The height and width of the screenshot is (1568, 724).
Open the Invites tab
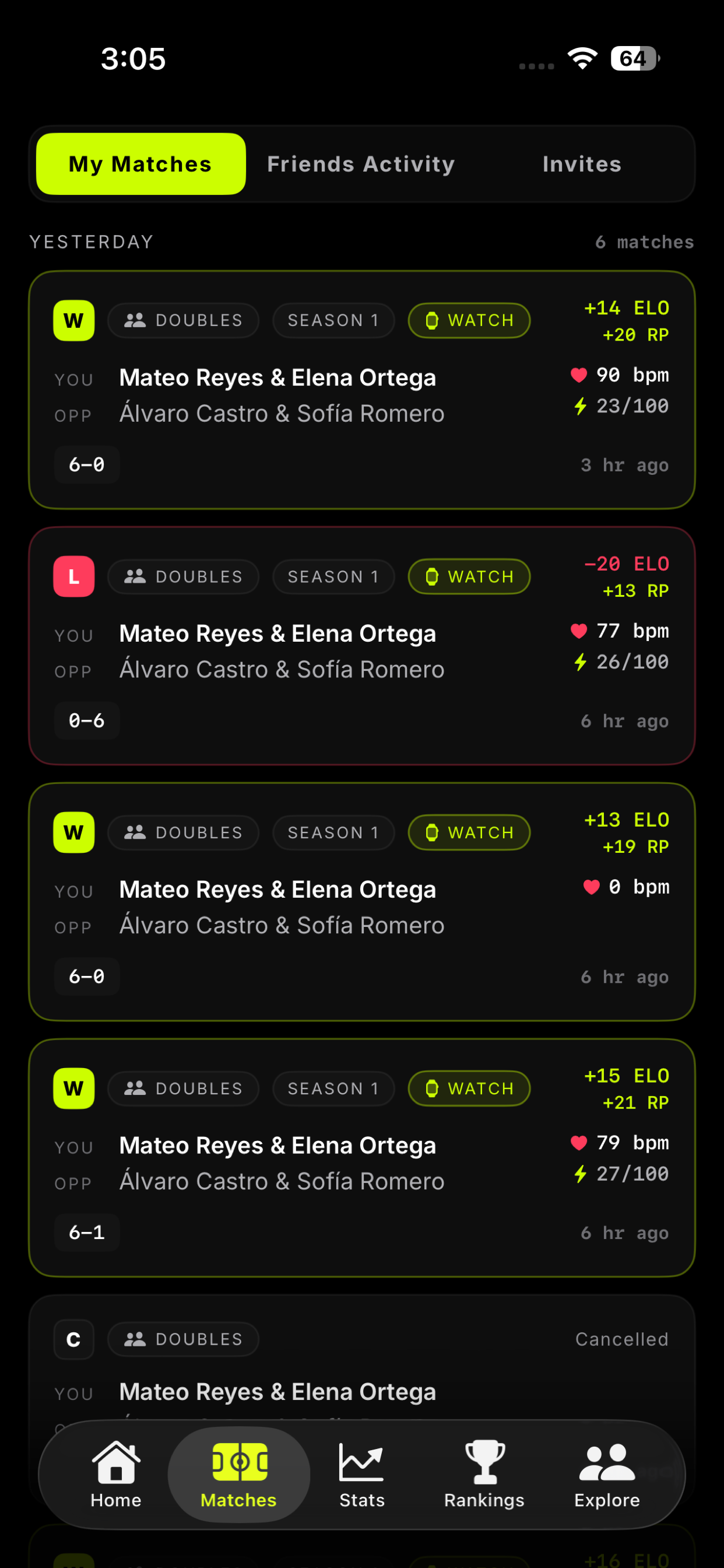tap(582, 164)
